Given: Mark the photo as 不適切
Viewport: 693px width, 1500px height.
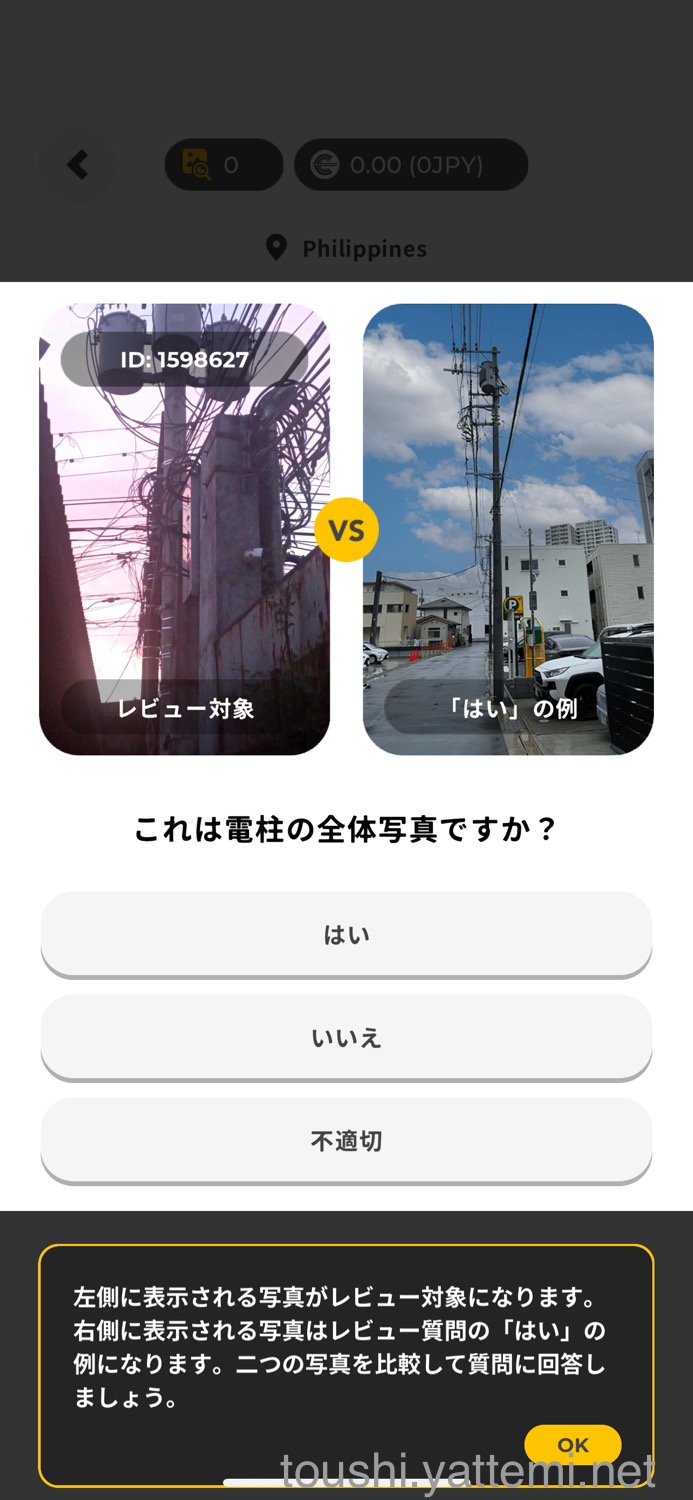Looking at the screenshot, I should tap(346, 1141).
